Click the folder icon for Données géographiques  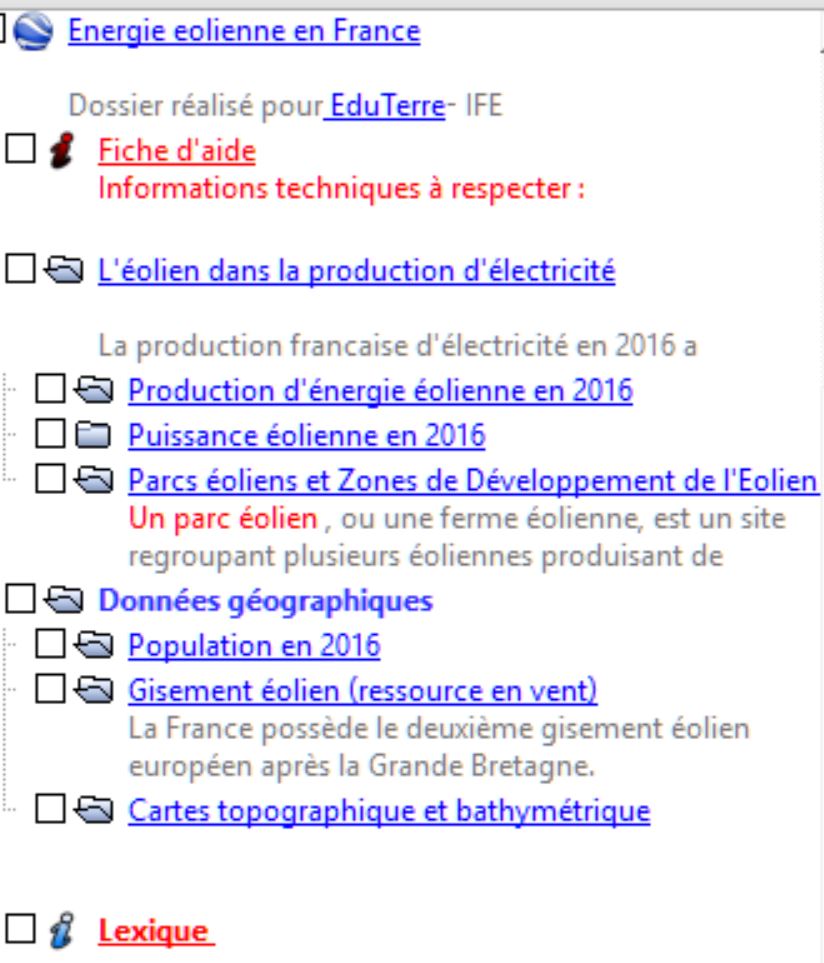click(64, 599)
